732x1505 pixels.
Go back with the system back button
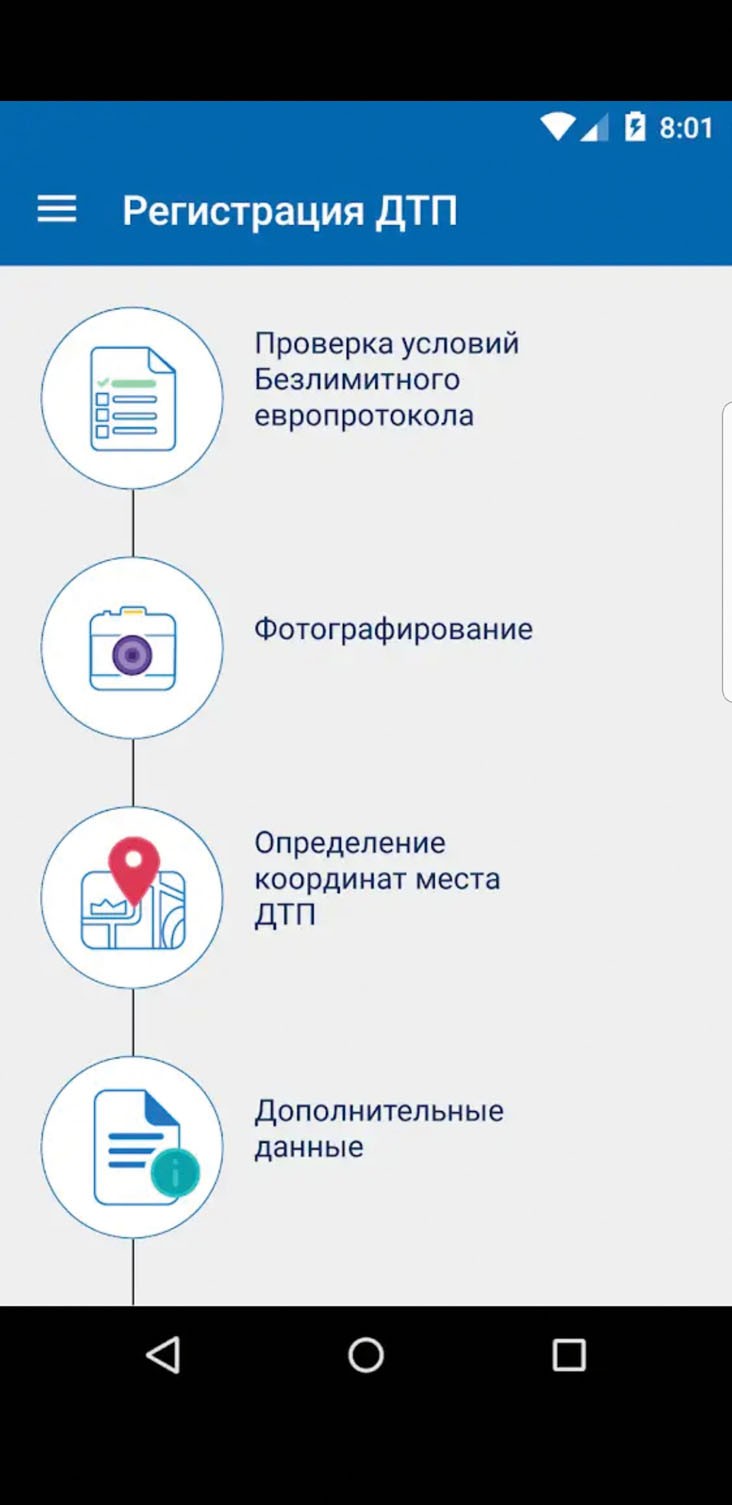(163, 1355)
